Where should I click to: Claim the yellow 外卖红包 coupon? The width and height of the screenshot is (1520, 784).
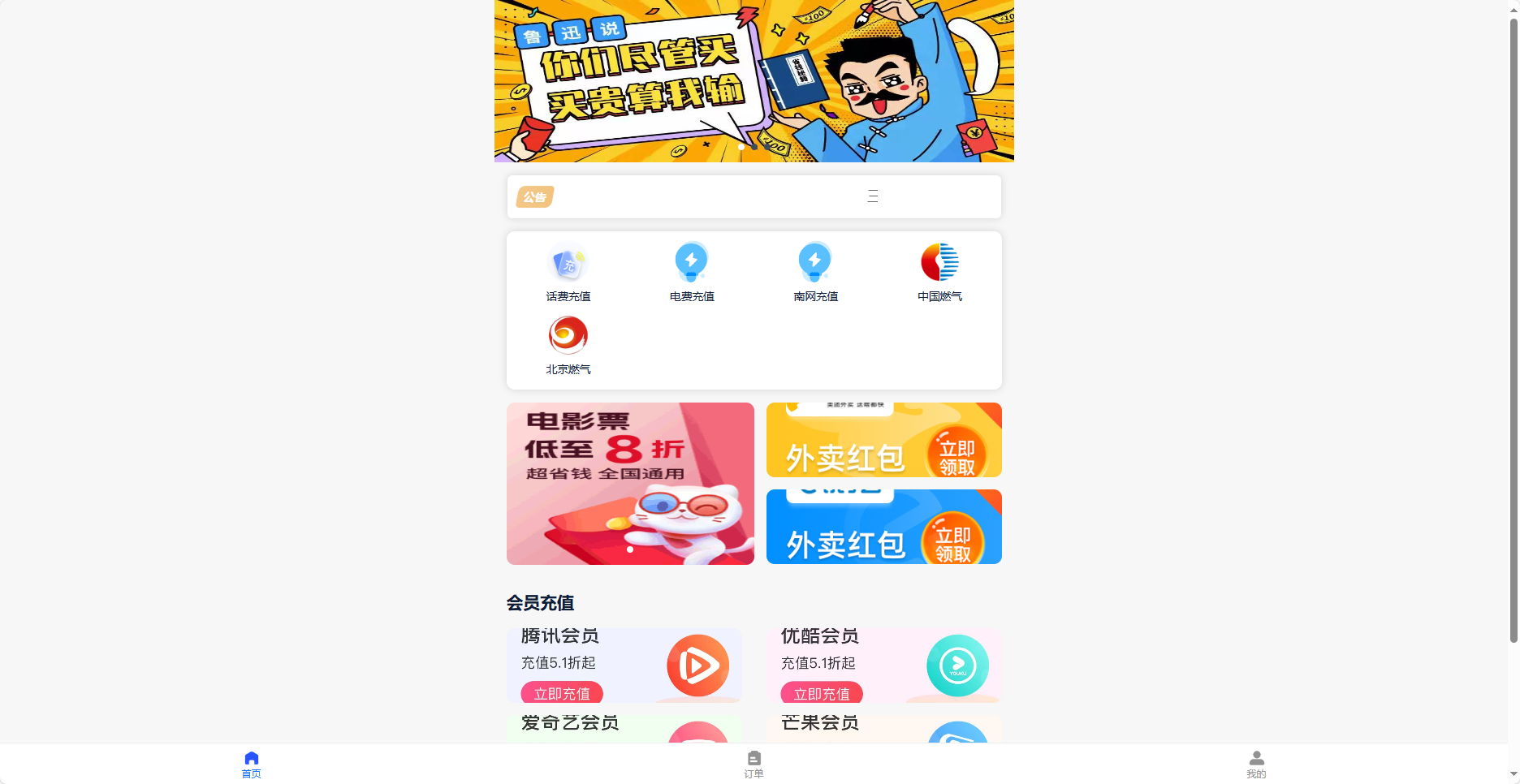[x=883, y=440]
